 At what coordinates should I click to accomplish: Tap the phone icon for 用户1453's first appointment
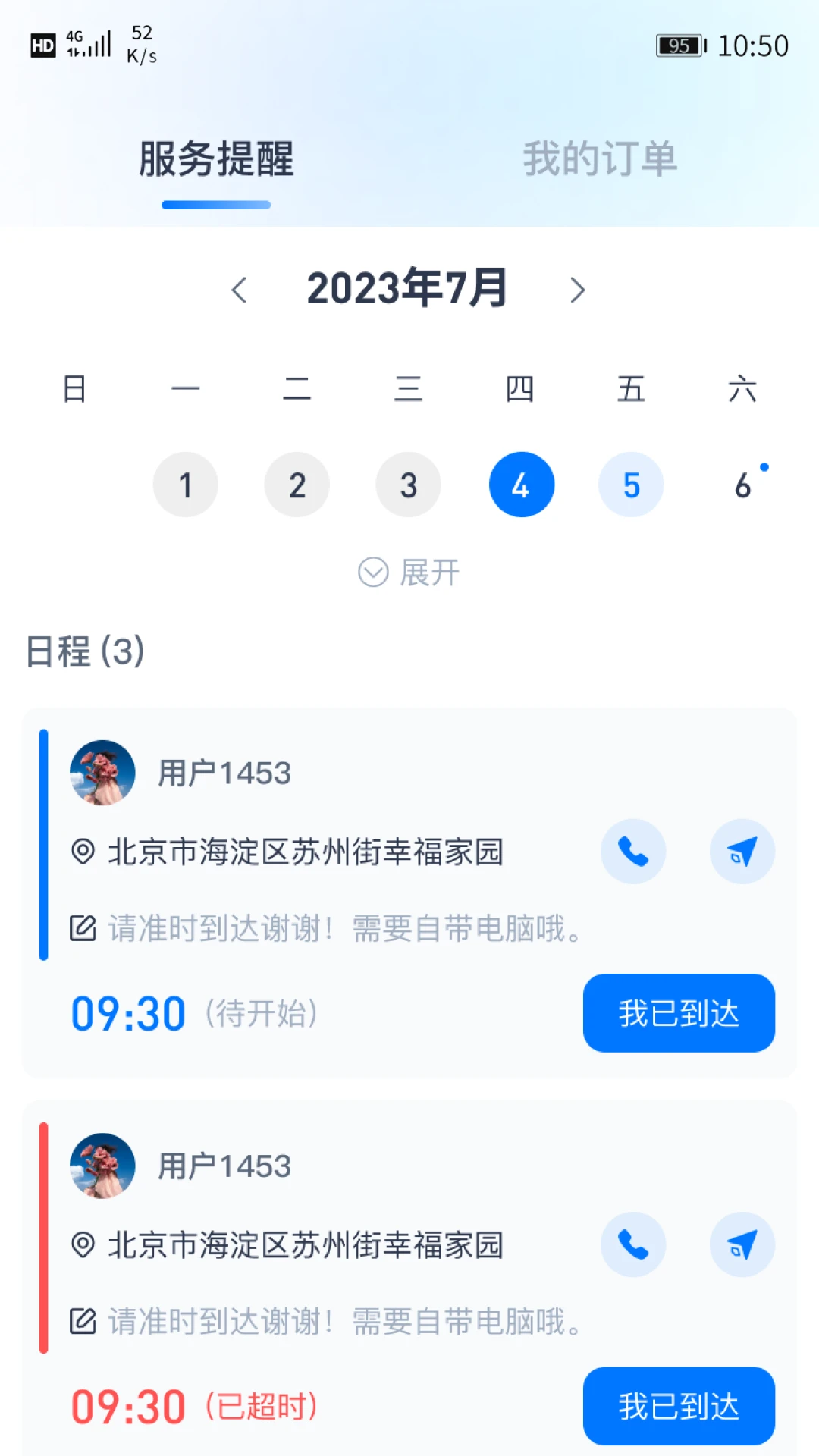coord(633,852)
